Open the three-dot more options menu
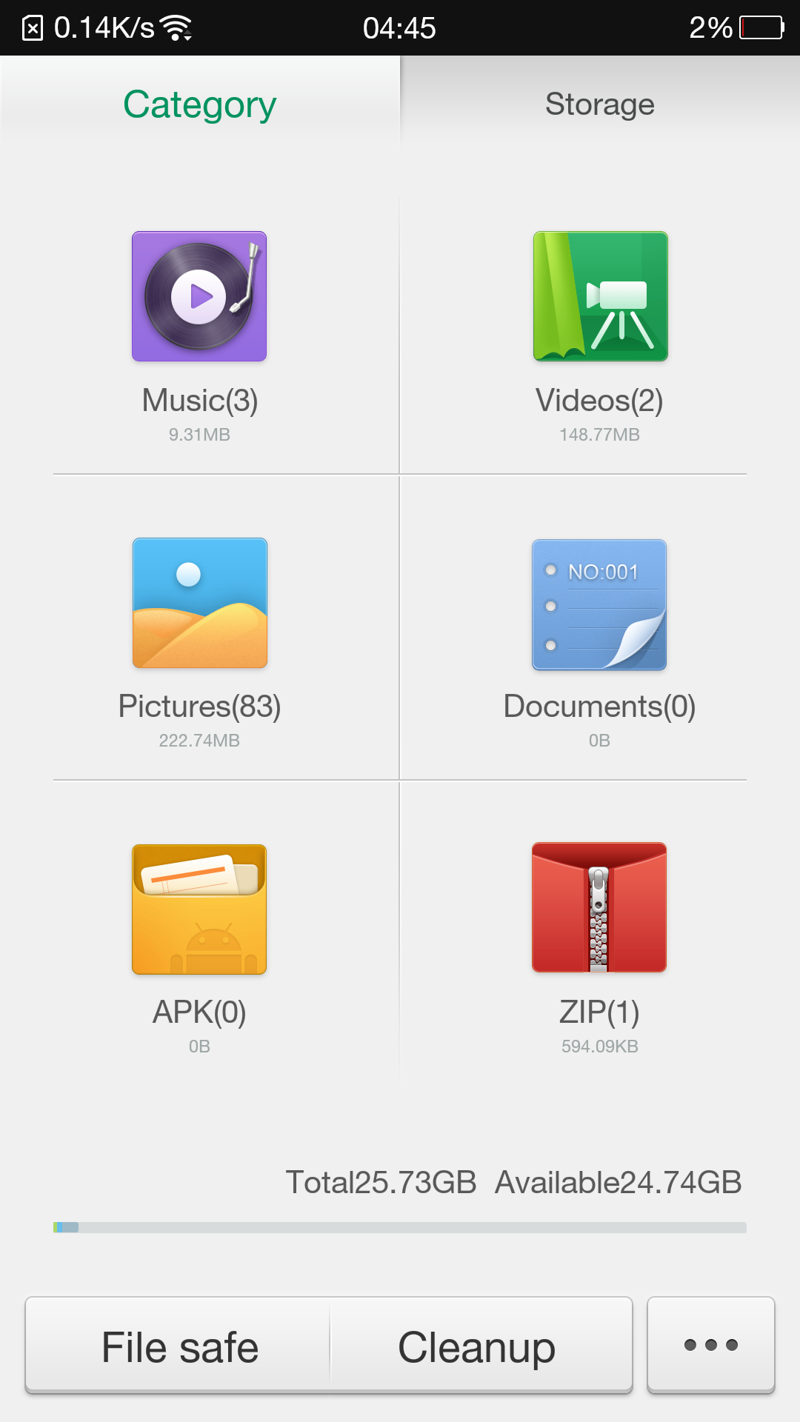Viewport: 800px width, 1422px height. 711,1345
